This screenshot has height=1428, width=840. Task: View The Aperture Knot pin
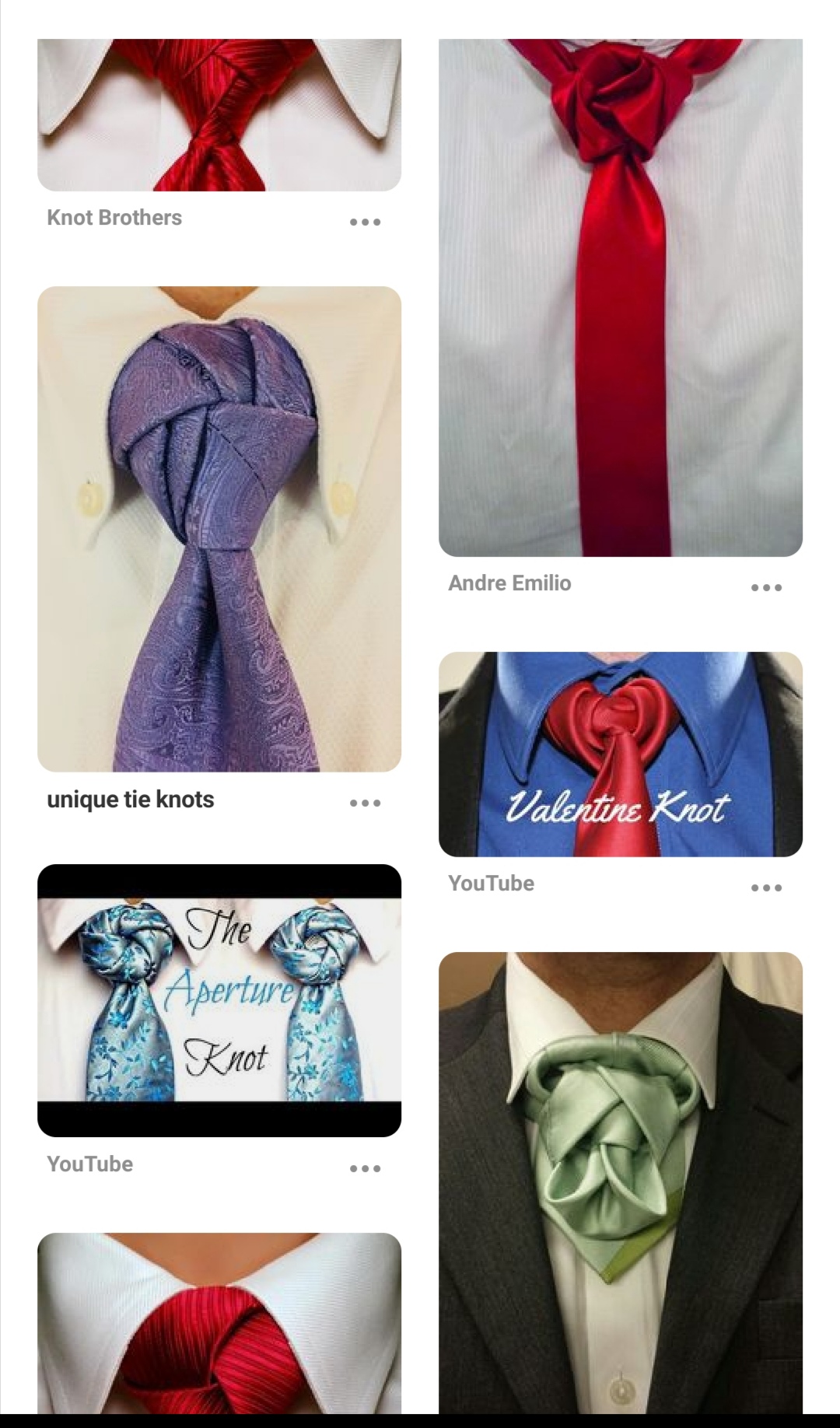(219, 1000)
